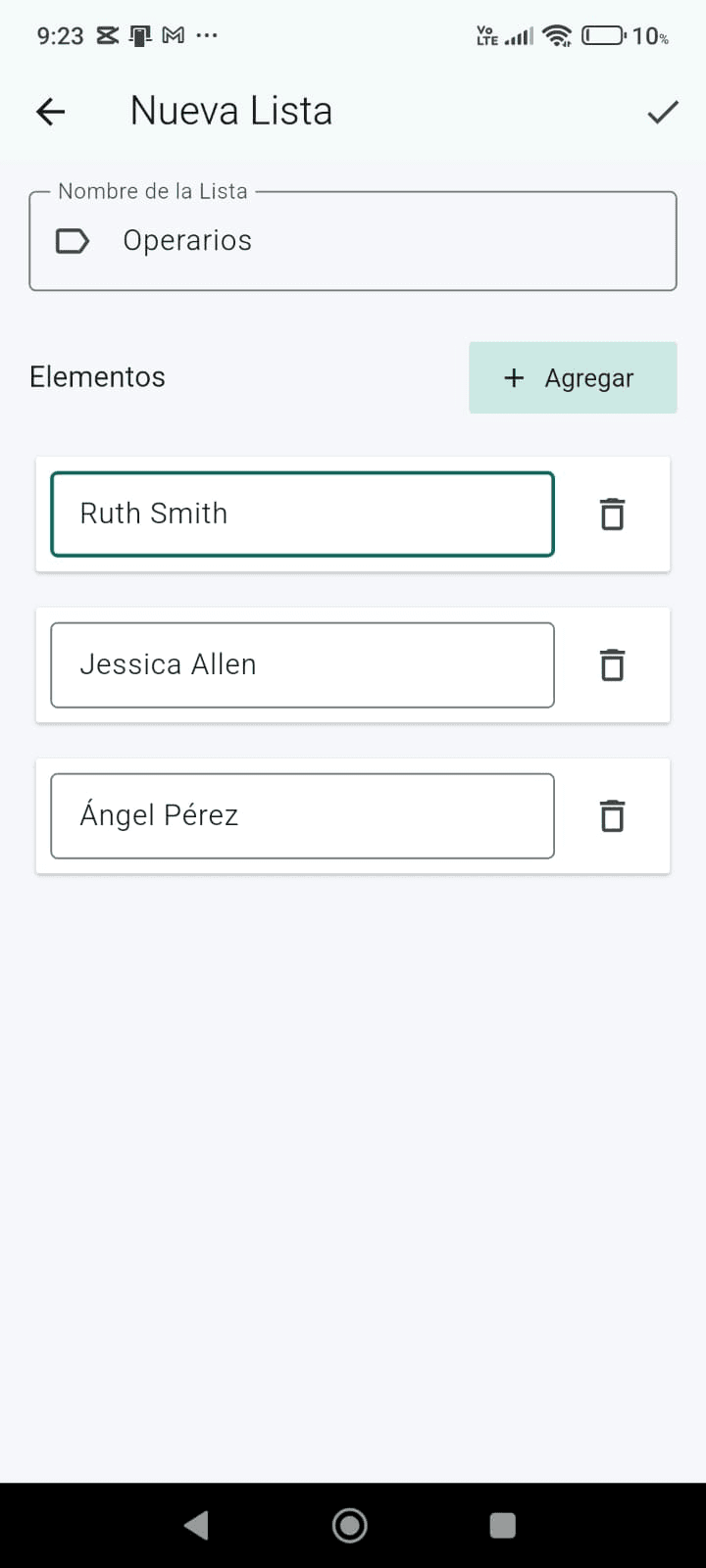The height and width of the screenshot is (1568, 706).
Task: Tap the Elementos section label
Action: pos(97,376)
